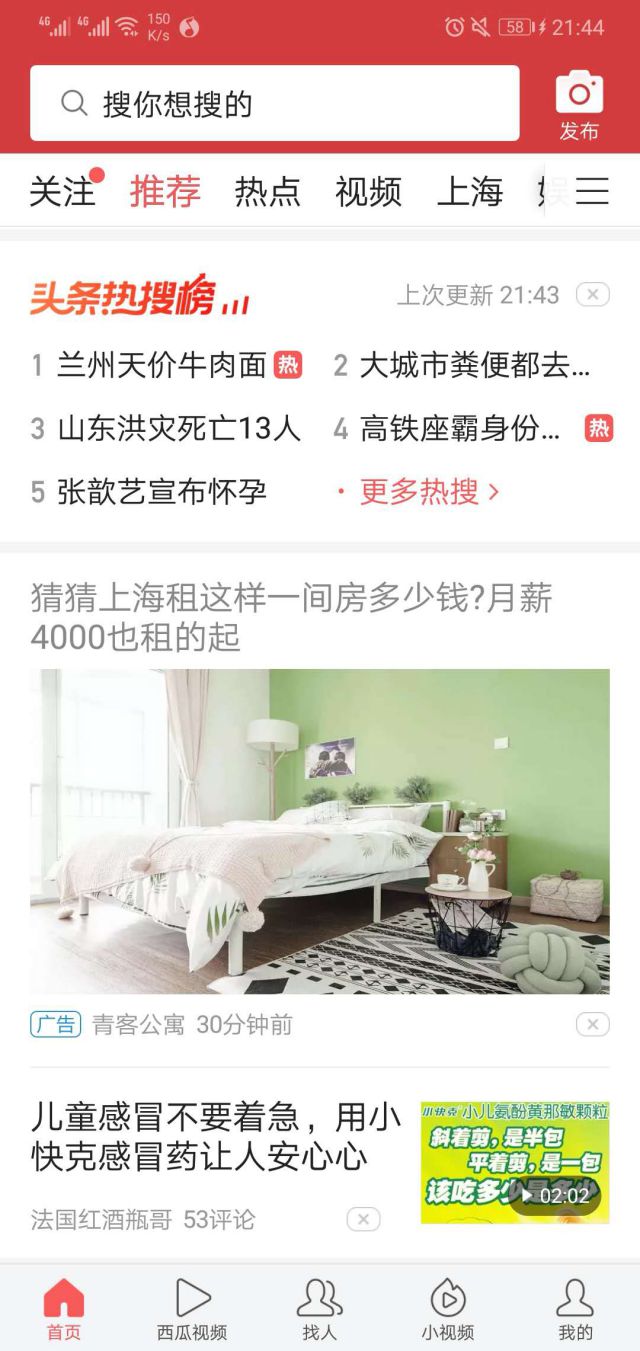Go to the 西瓜视频 tab
The width and height of the screenshot is (640, 1351).
[192, 1309]
